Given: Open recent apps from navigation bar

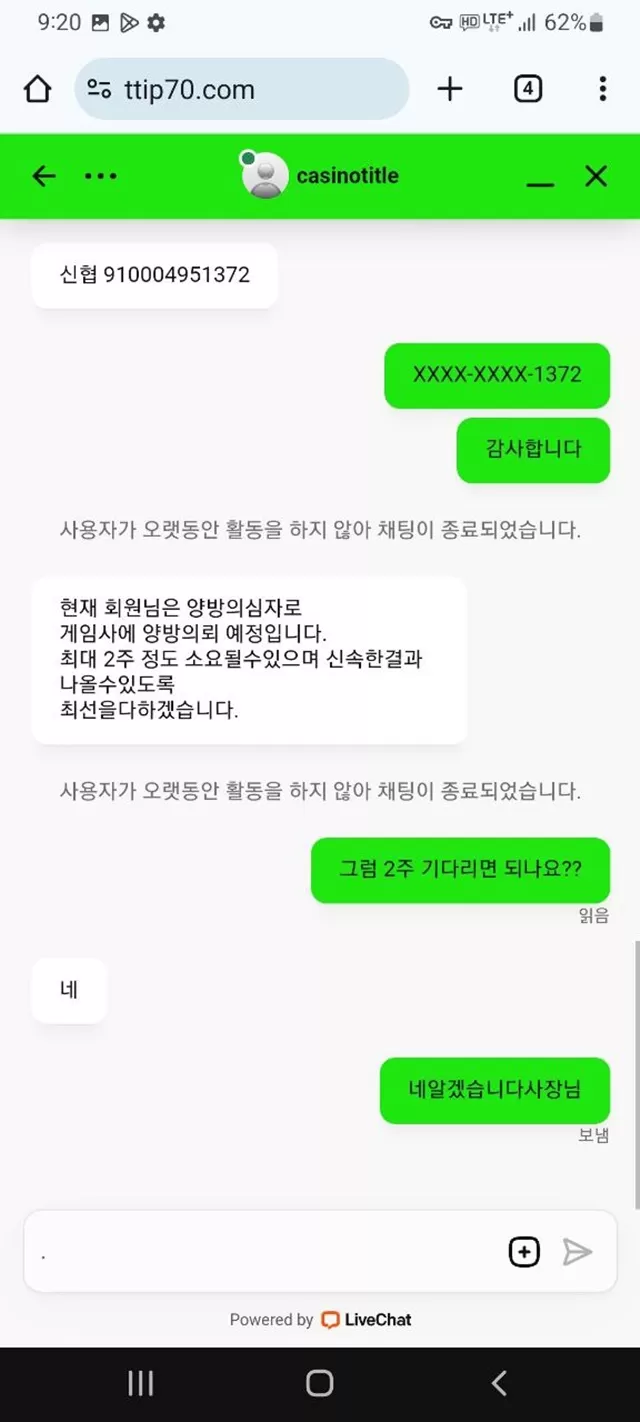Looking at the screenshot, I should click(141, 1383).
